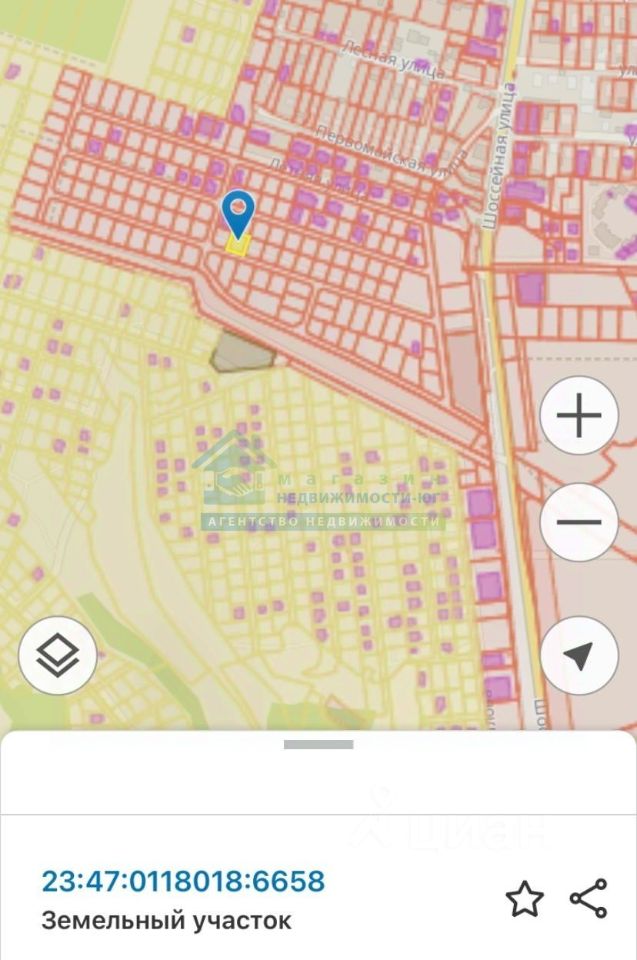Open cadastral number 23:47:0118018:6658 details
The width and height of the screenshot is (637, 960).
pyautogui.click(x=183, y=881)
